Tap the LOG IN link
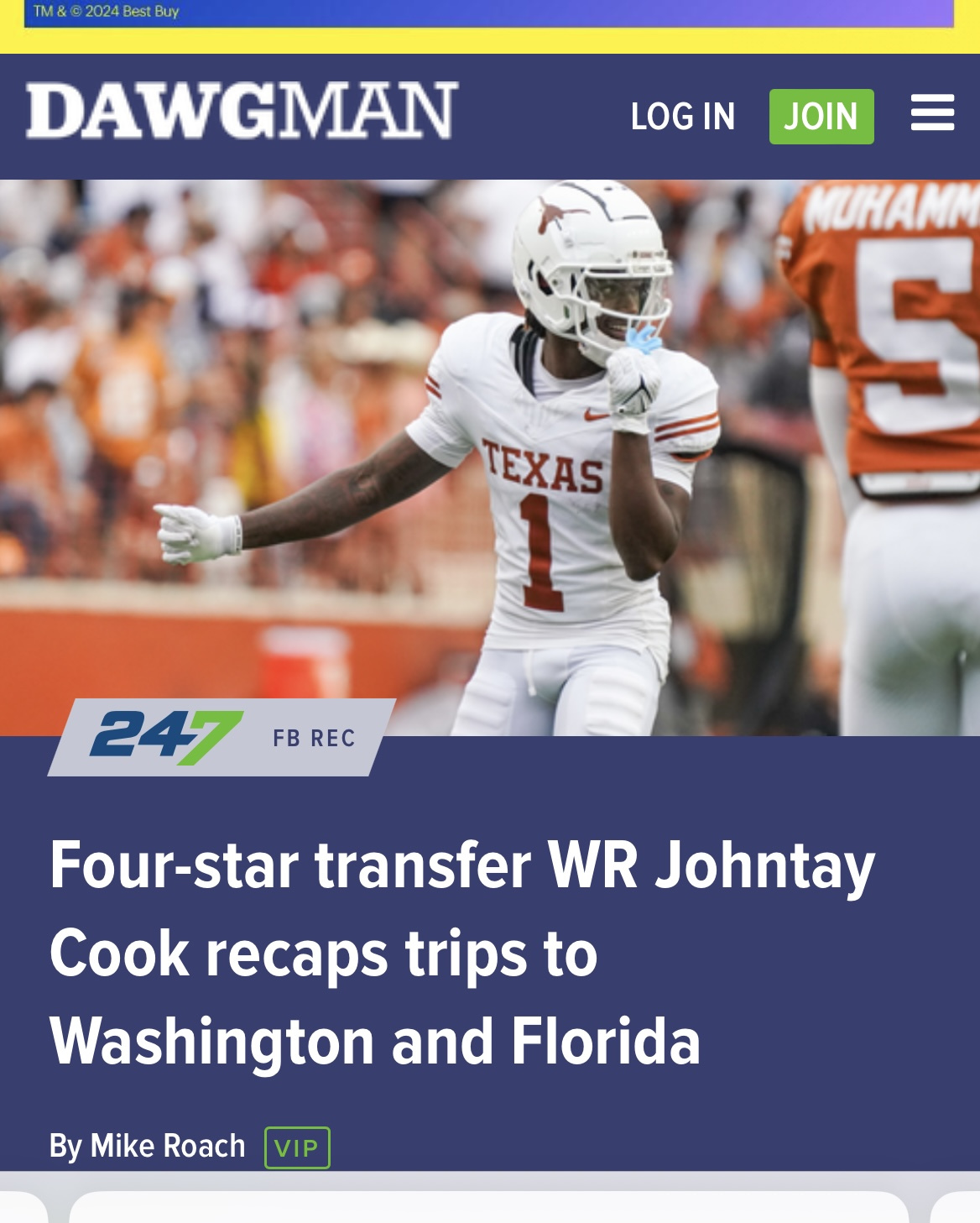 (682, 117)
